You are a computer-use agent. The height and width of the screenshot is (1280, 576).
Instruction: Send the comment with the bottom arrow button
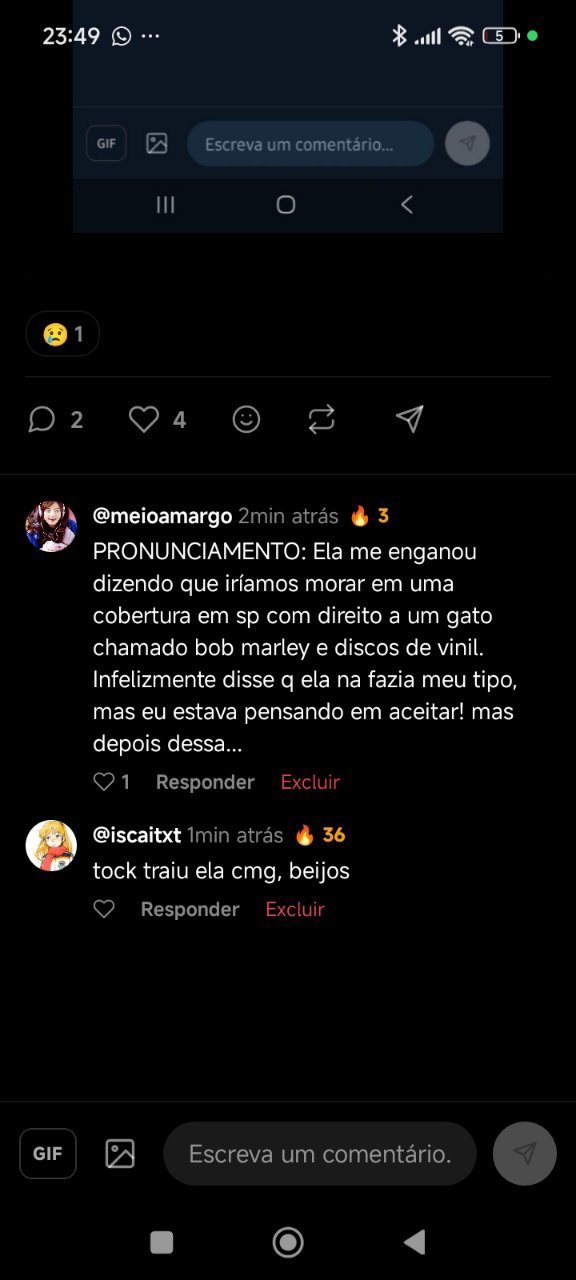pos(525,1154)
